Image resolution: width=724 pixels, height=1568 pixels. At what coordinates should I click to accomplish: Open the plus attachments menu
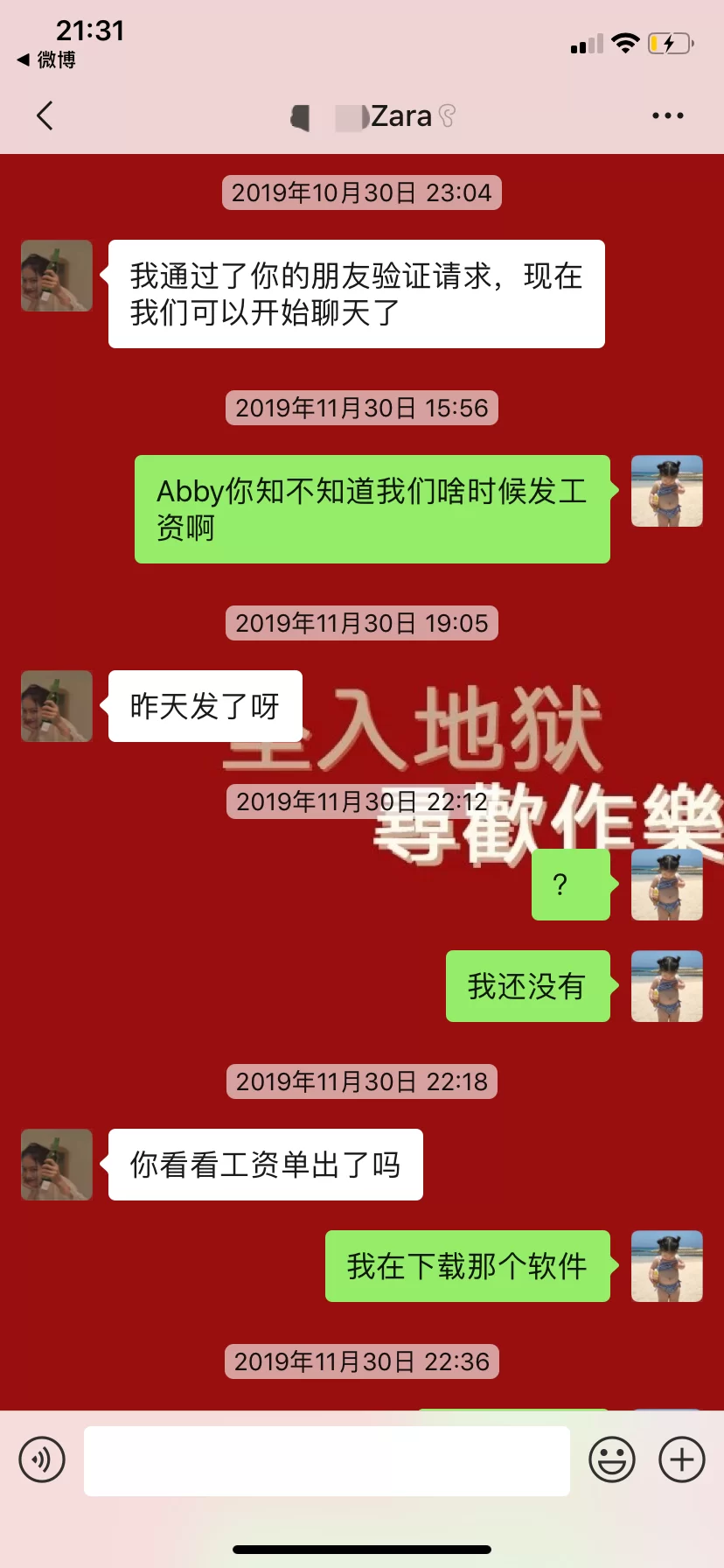point(682,1459)
